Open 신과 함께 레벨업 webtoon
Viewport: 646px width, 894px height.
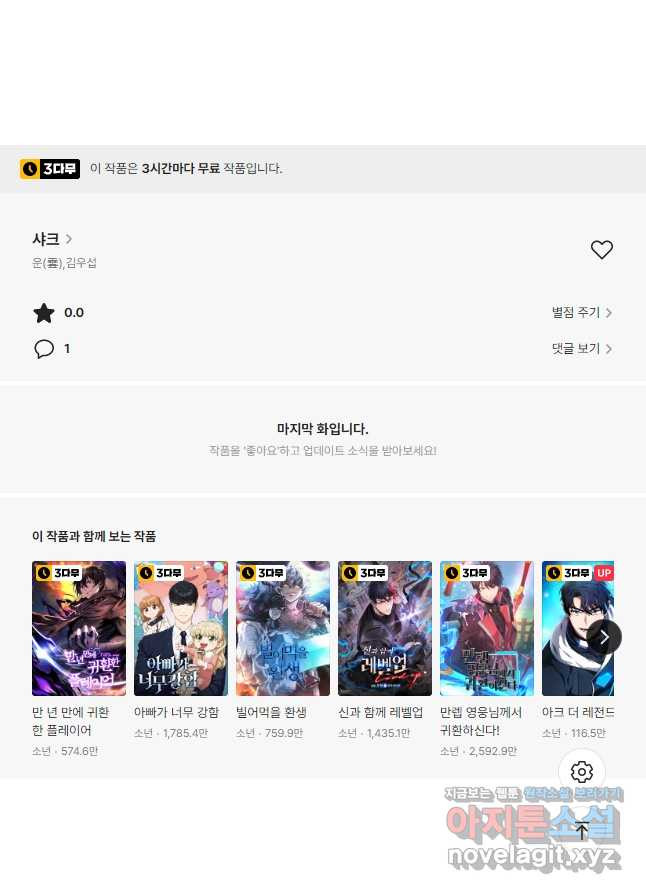point(385,629)
